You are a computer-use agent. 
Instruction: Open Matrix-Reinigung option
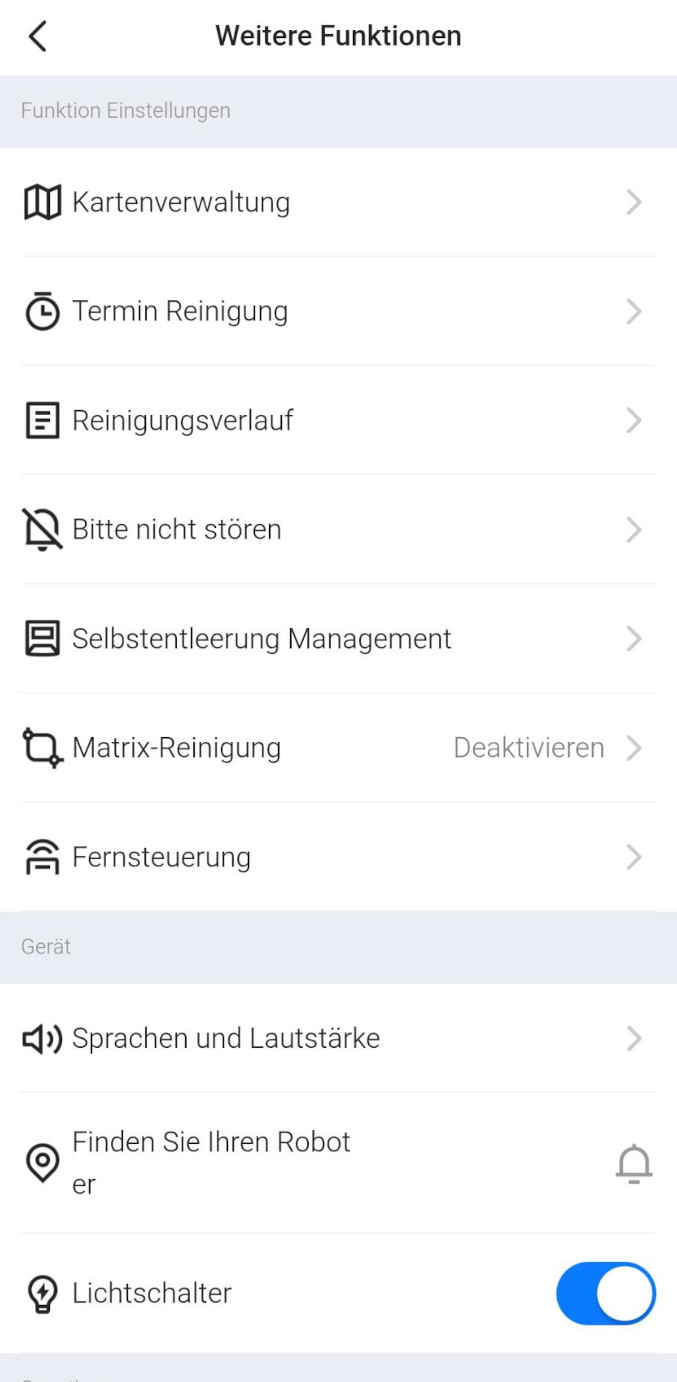pos(338,748)
